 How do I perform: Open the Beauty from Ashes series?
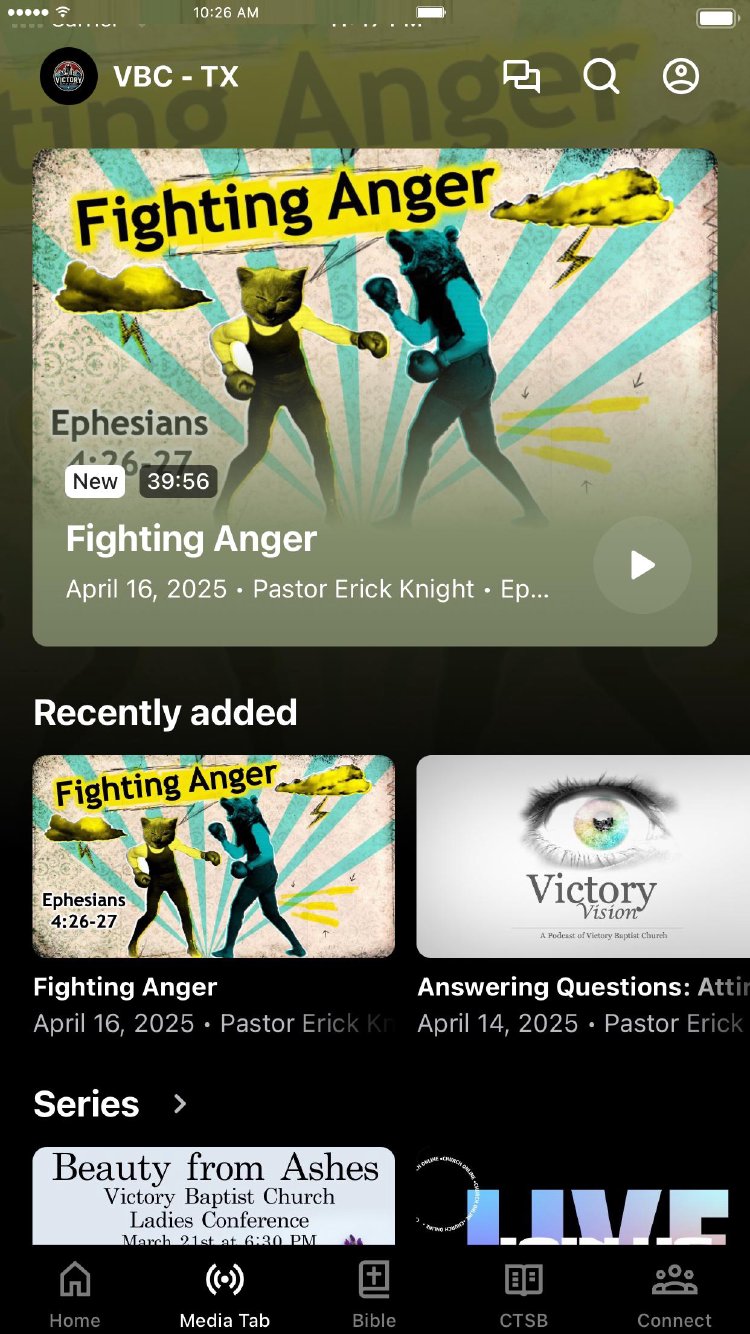pos(214,1196)
